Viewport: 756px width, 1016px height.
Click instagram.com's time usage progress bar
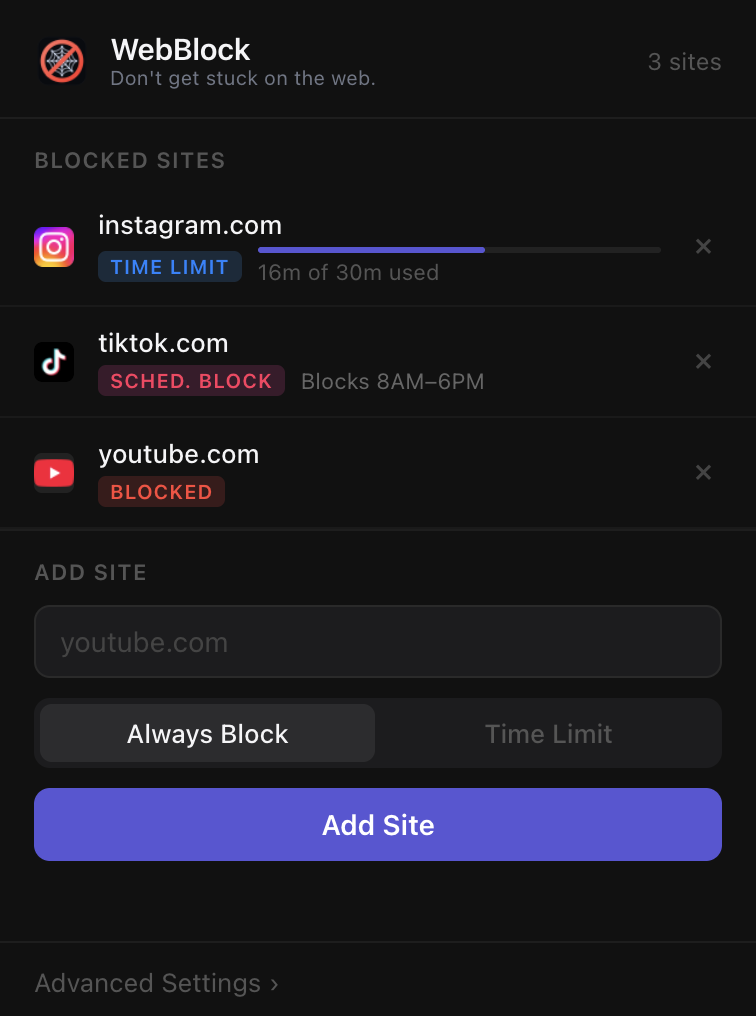459,249
